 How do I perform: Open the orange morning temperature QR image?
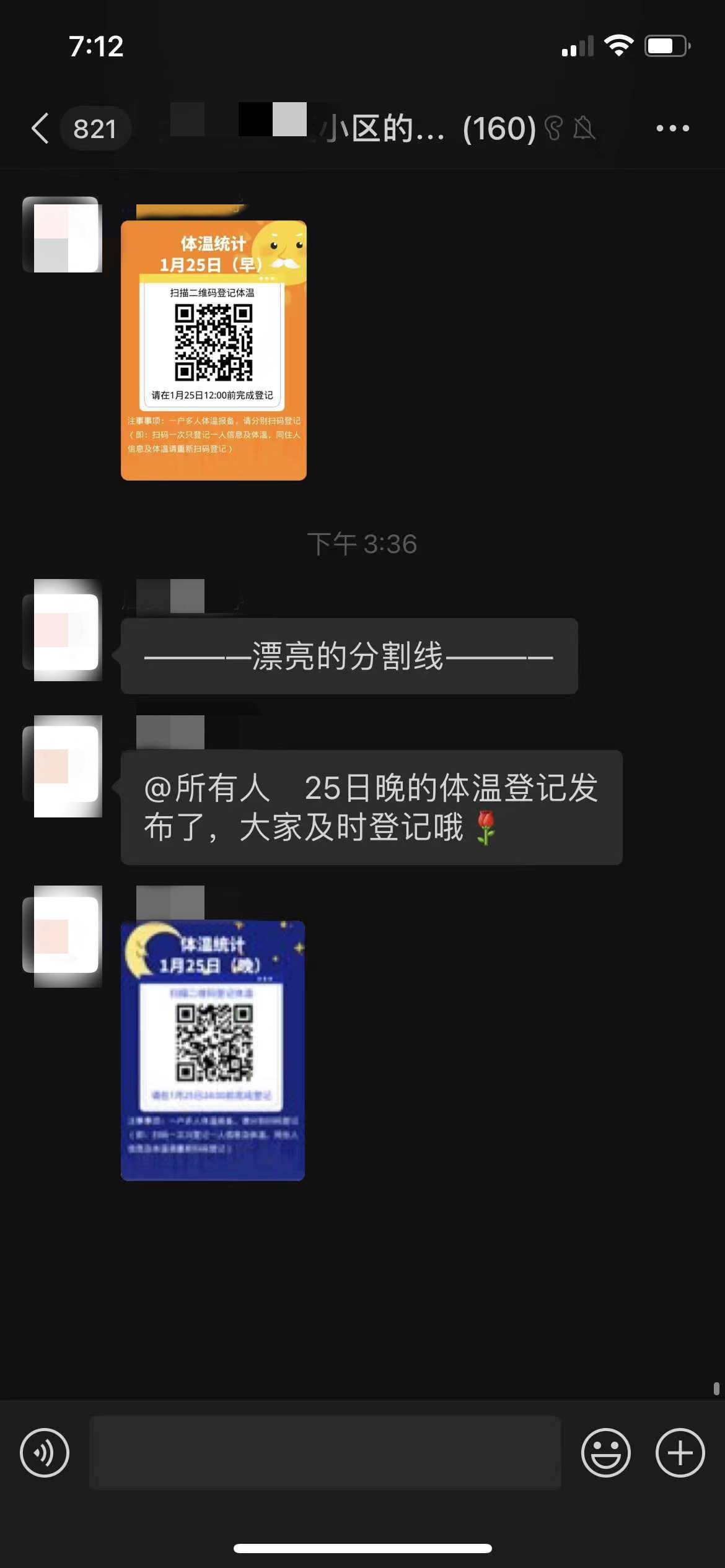[x=213, y=351]
